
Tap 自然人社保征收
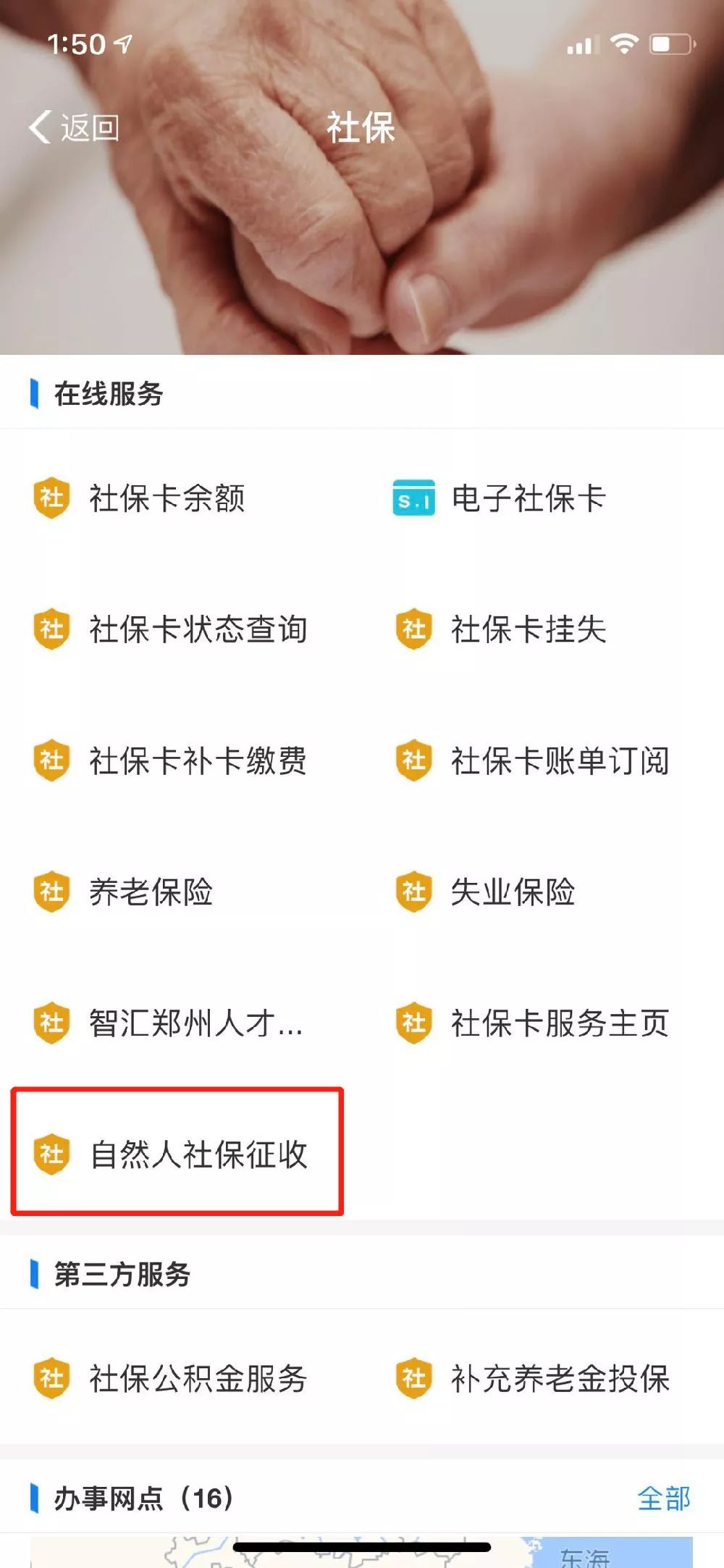pyautogui.click(x=170, y=1154)
